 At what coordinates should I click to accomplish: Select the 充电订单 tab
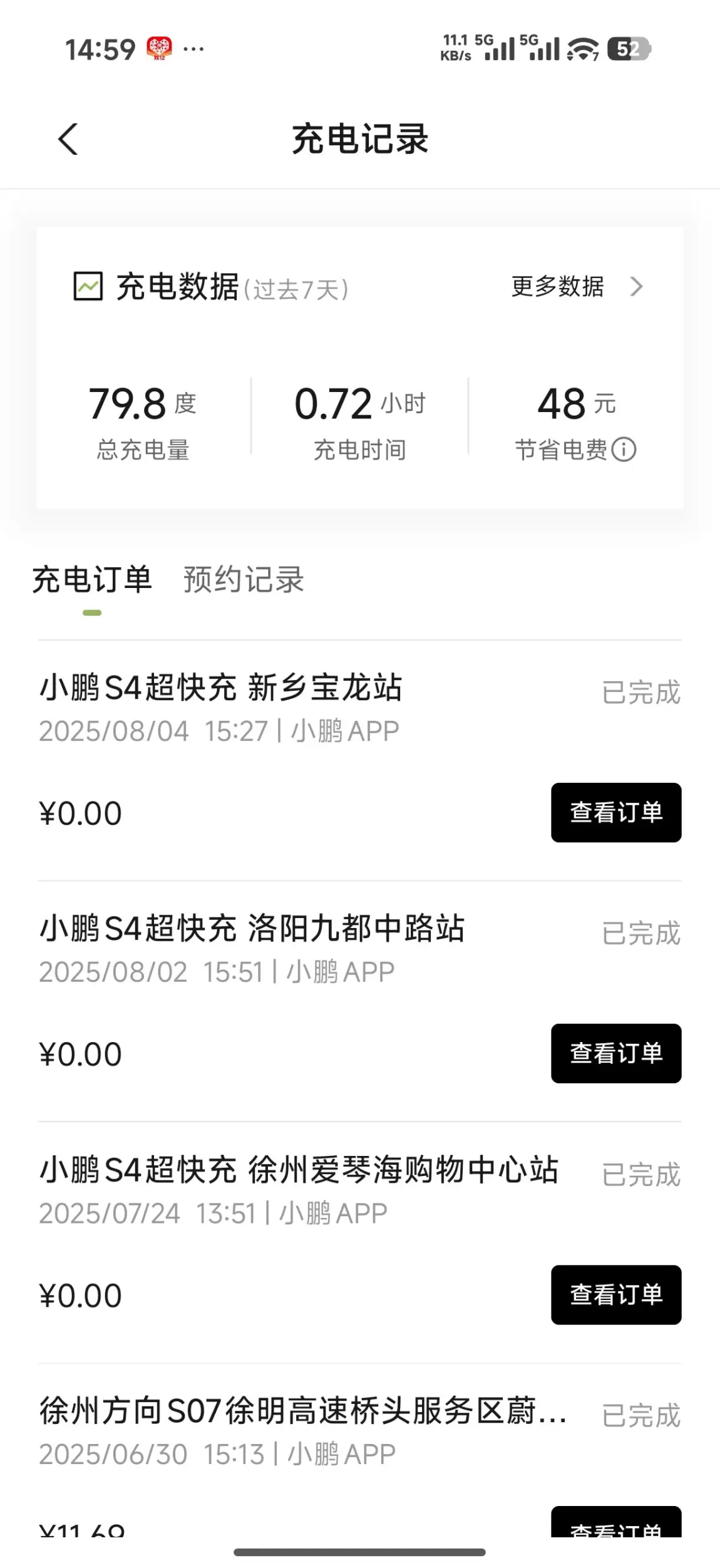(92, 579)
